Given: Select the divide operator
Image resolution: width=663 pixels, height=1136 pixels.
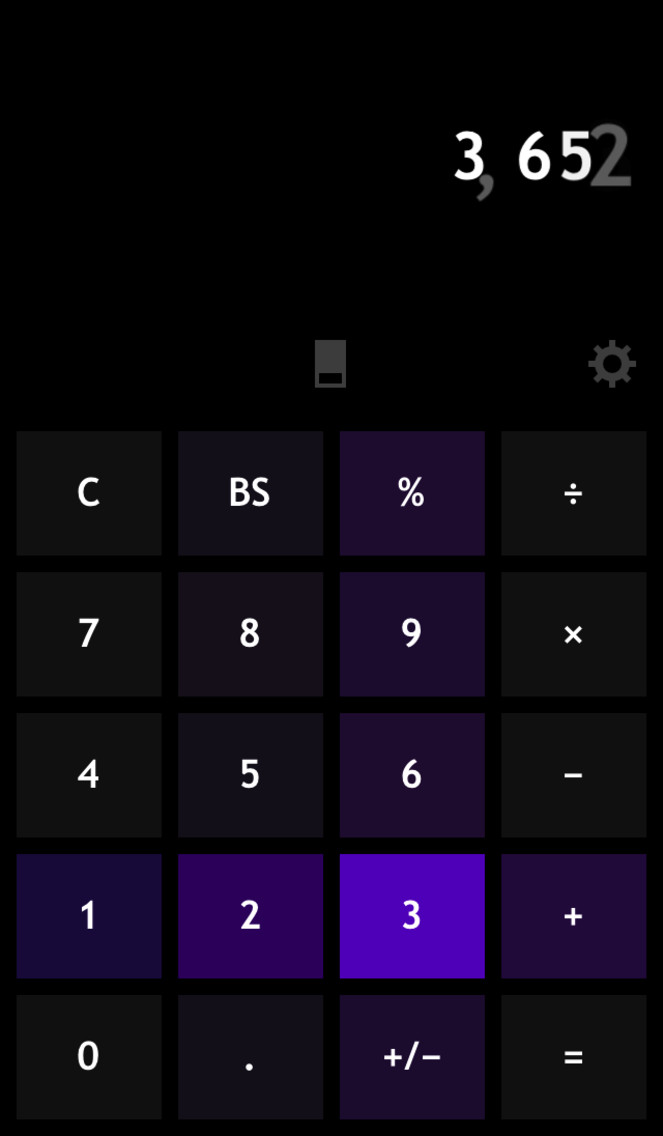Looking at the screenshot, I should 574,493.
